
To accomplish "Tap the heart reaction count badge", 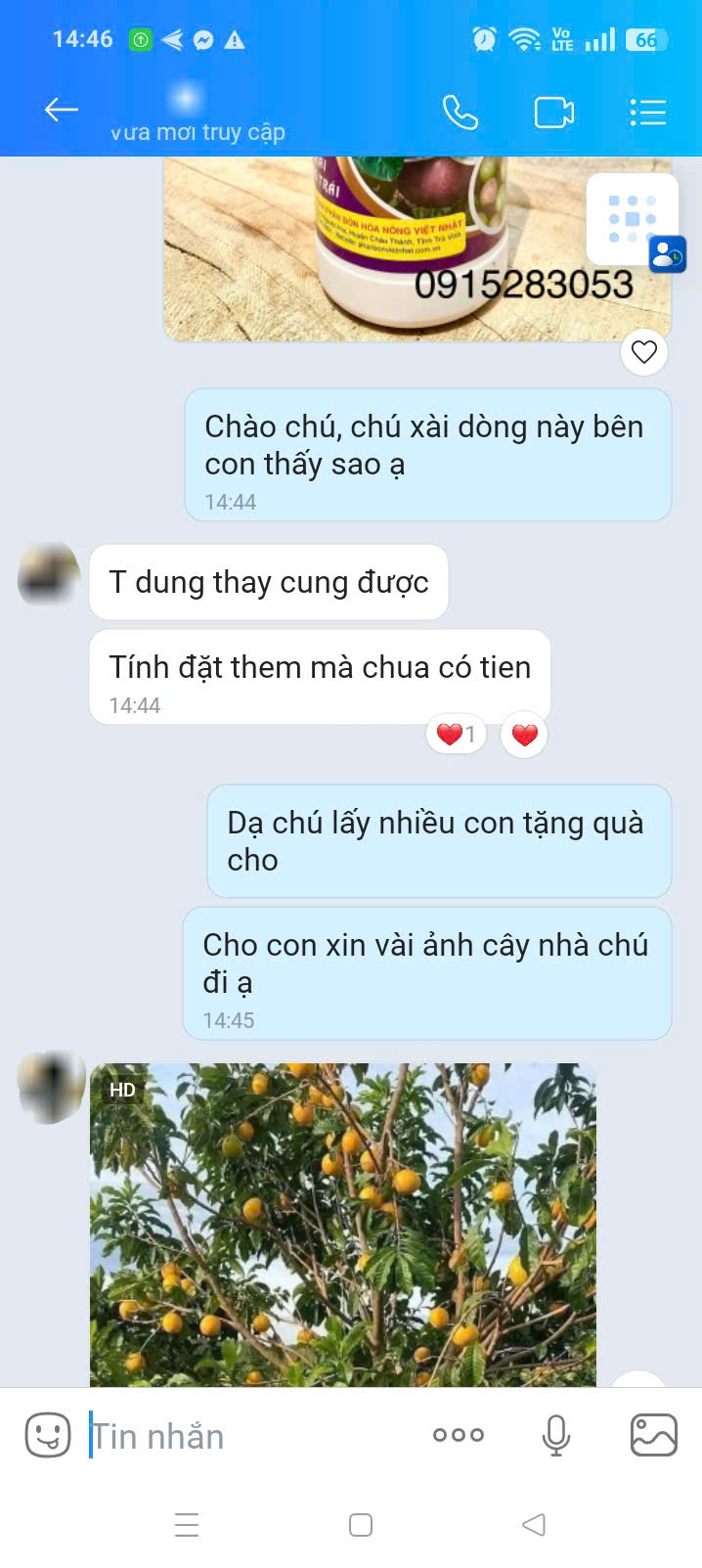I will [x=456, y=735].
